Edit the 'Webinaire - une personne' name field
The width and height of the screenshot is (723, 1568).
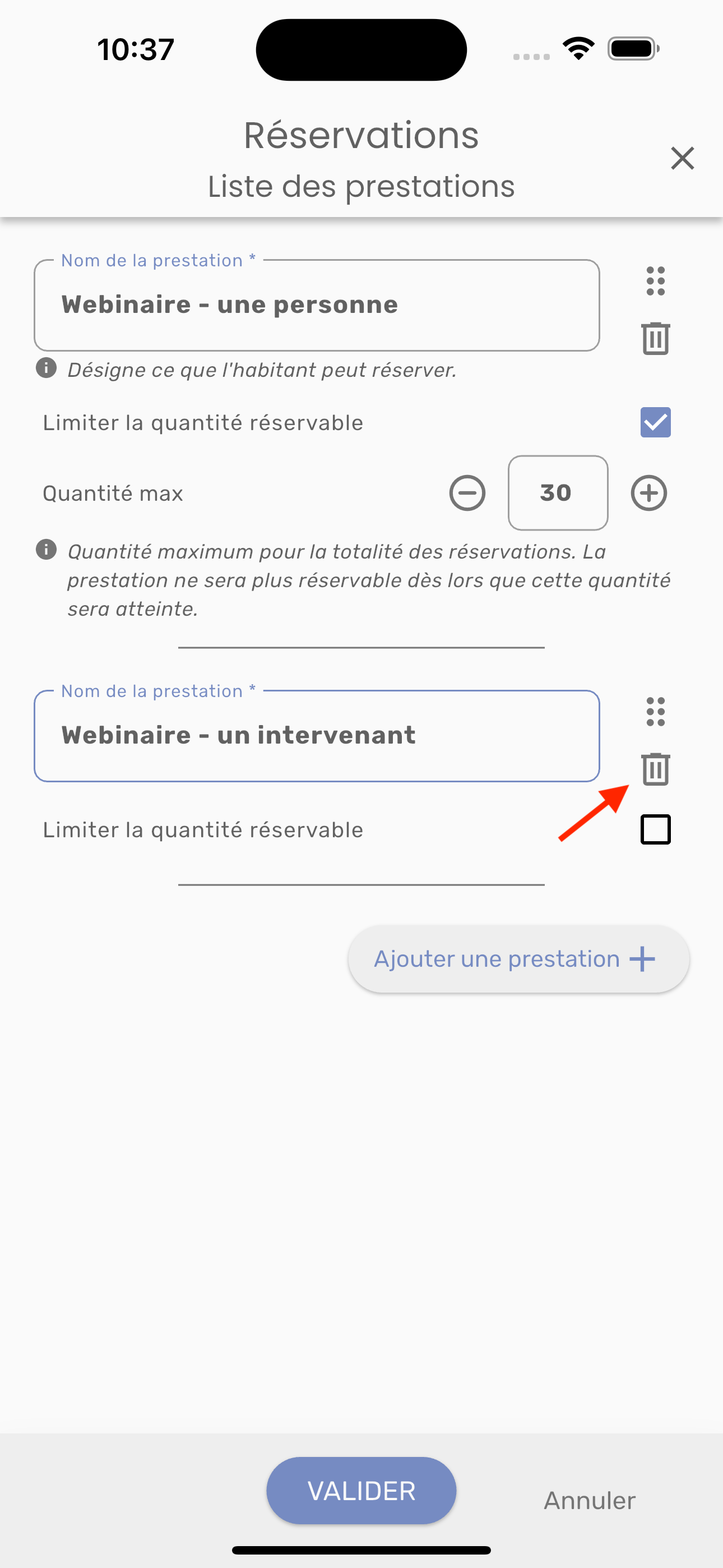point(317,305)
